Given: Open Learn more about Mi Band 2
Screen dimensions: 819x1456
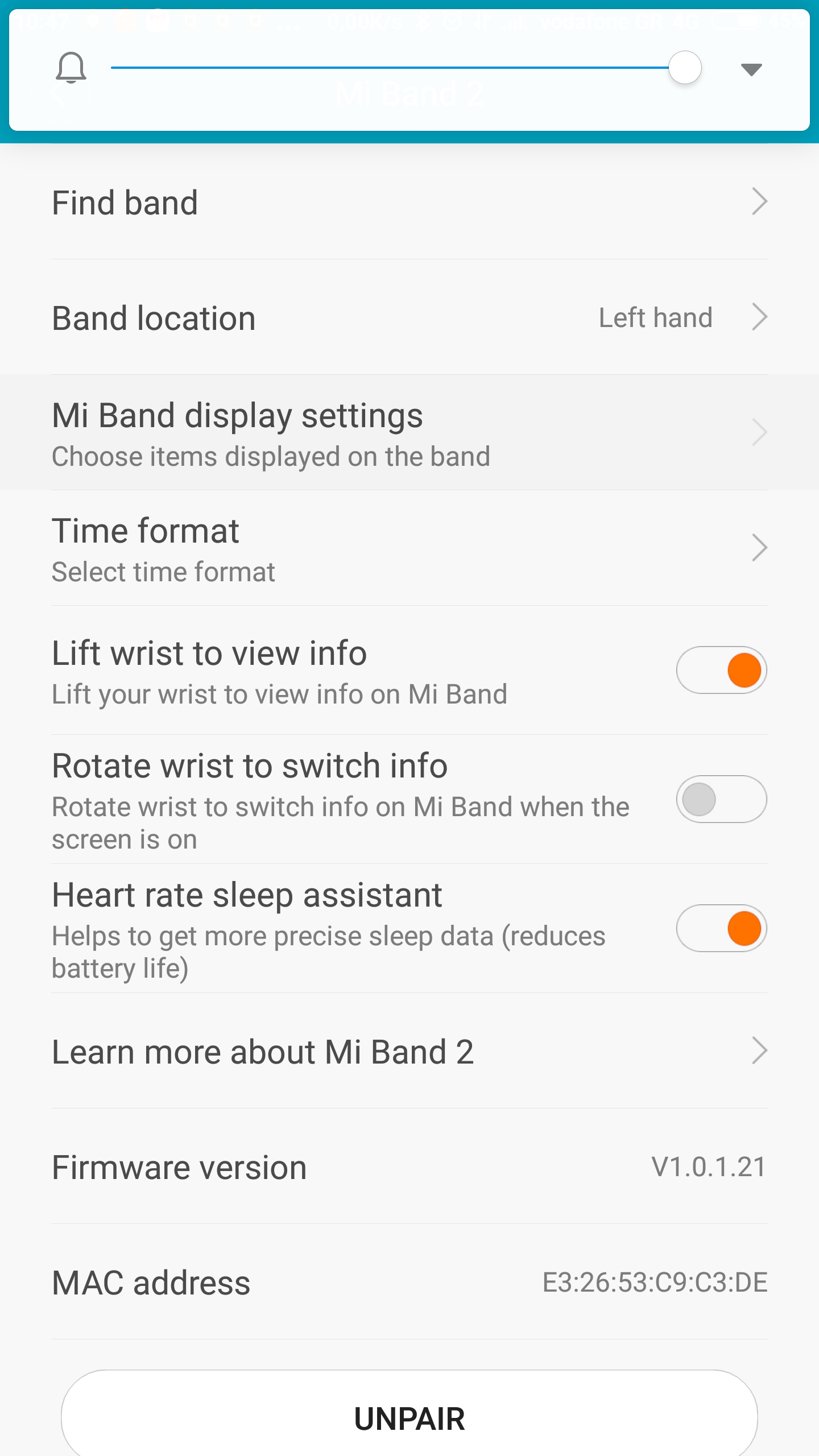Looking at the screenshot, I should tap(409, 1051).
